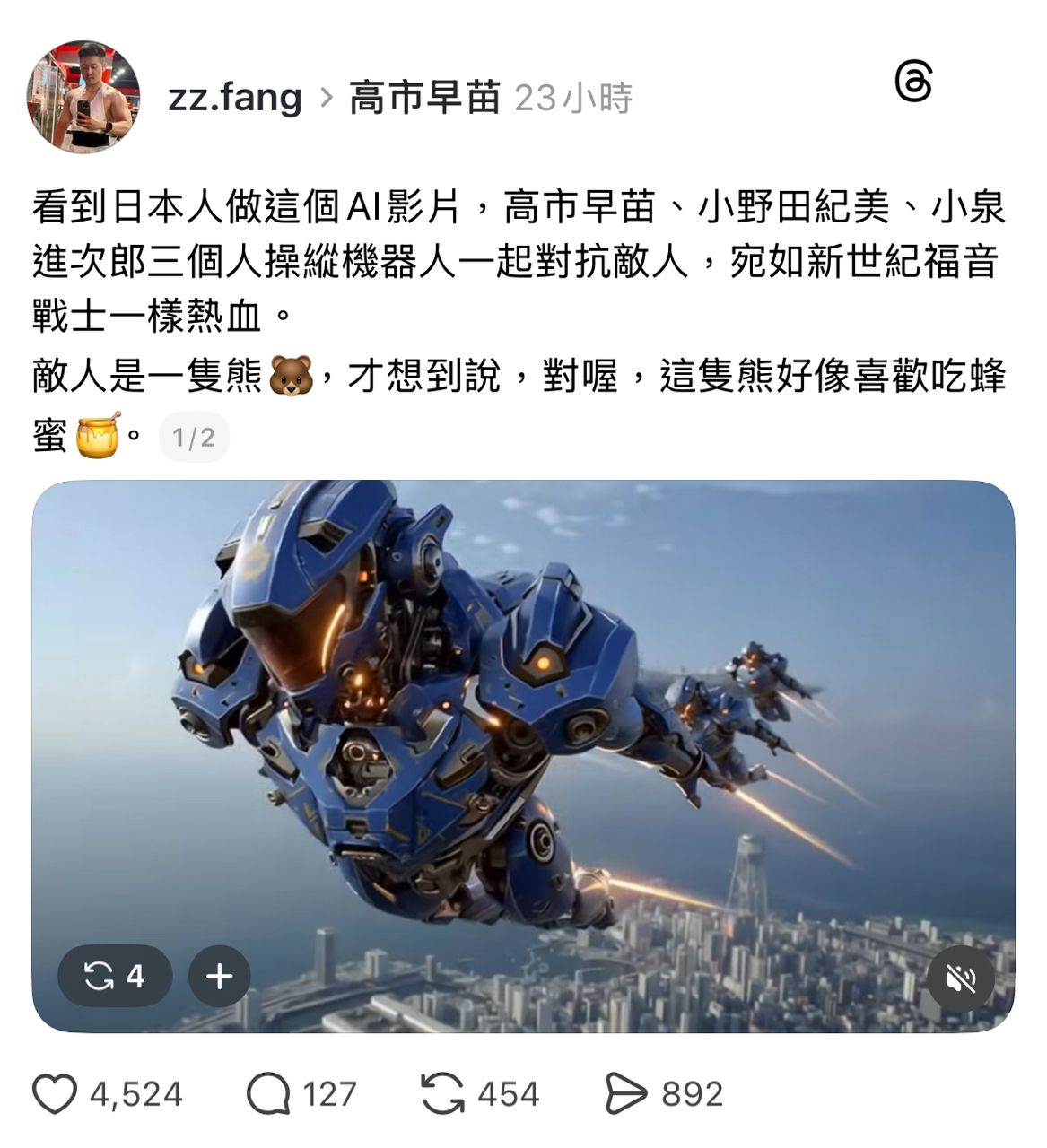This screenshot has height=1148, width=1047.
Task: Share the post via the send icon
Action: pos(625,1095)
